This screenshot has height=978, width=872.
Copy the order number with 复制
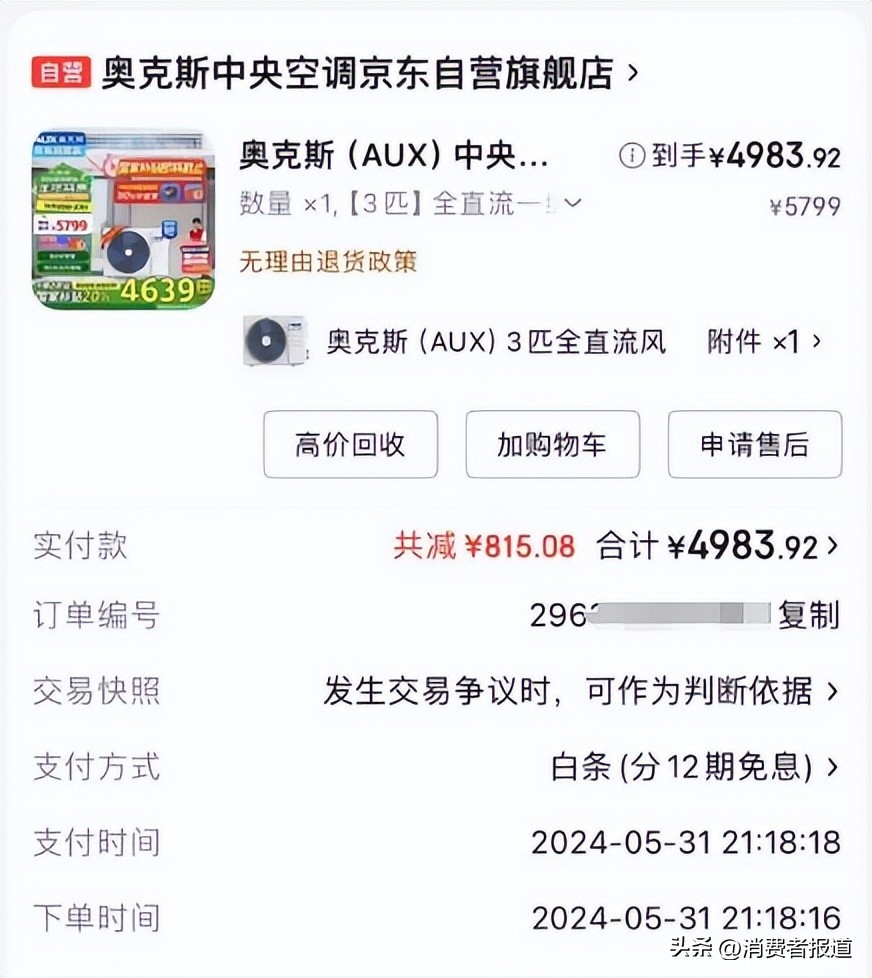(x=808, y=615)
